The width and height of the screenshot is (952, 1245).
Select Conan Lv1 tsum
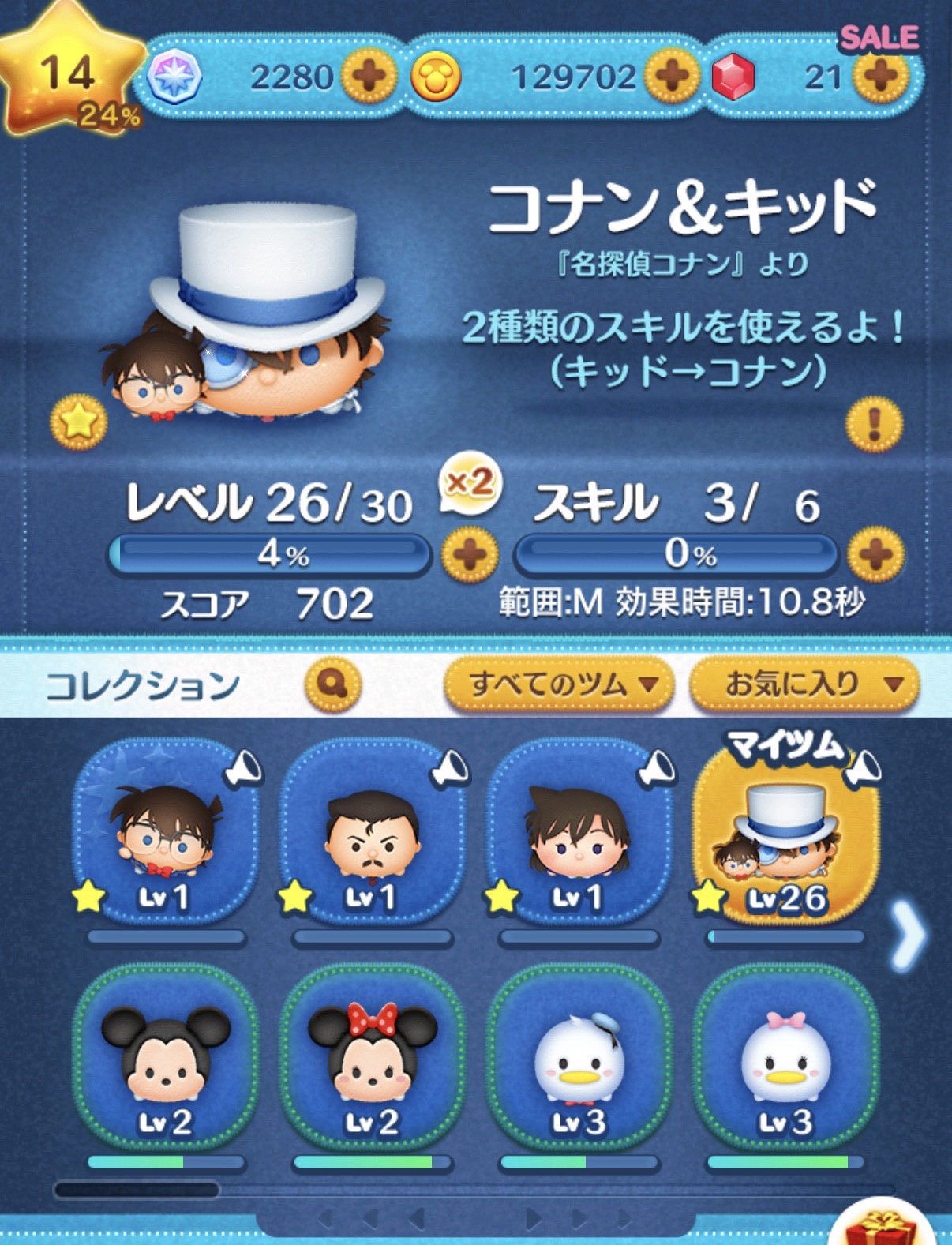tap(165, 833)
